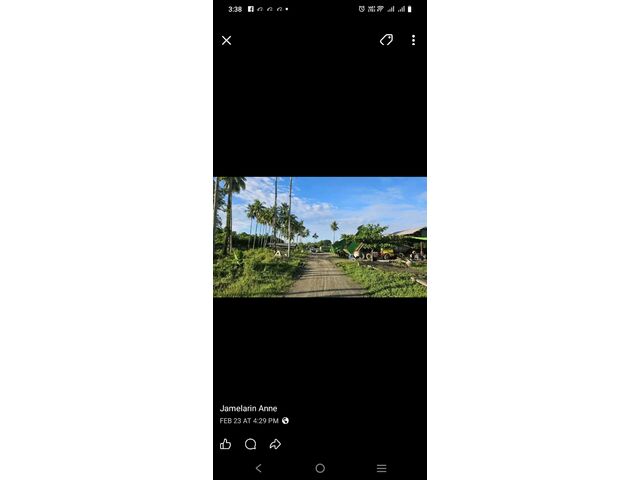Tap the tag icon for this photo

(x=386, y=40)
